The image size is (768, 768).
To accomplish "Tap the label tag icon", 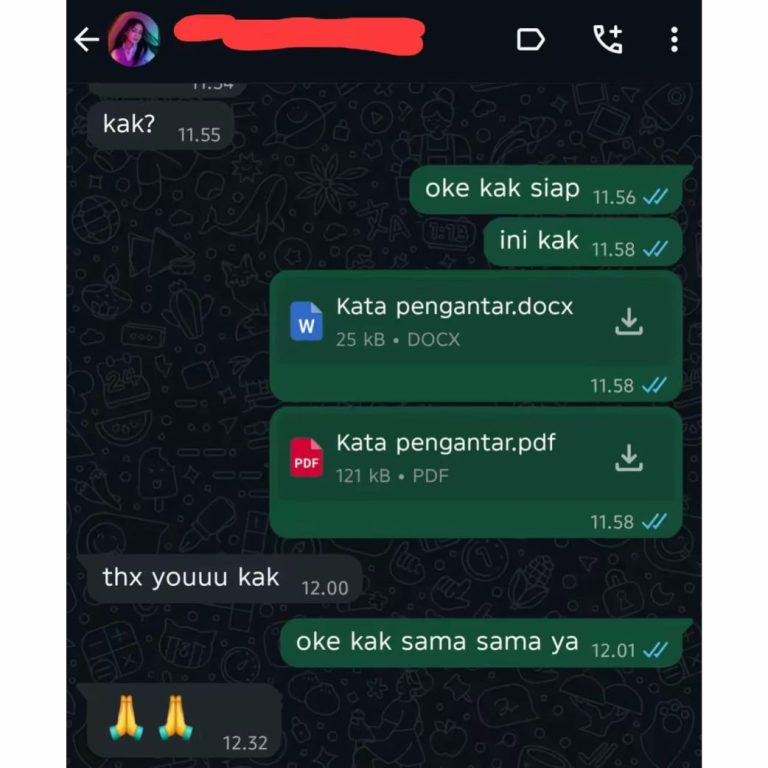I will (x=530, y=40).
